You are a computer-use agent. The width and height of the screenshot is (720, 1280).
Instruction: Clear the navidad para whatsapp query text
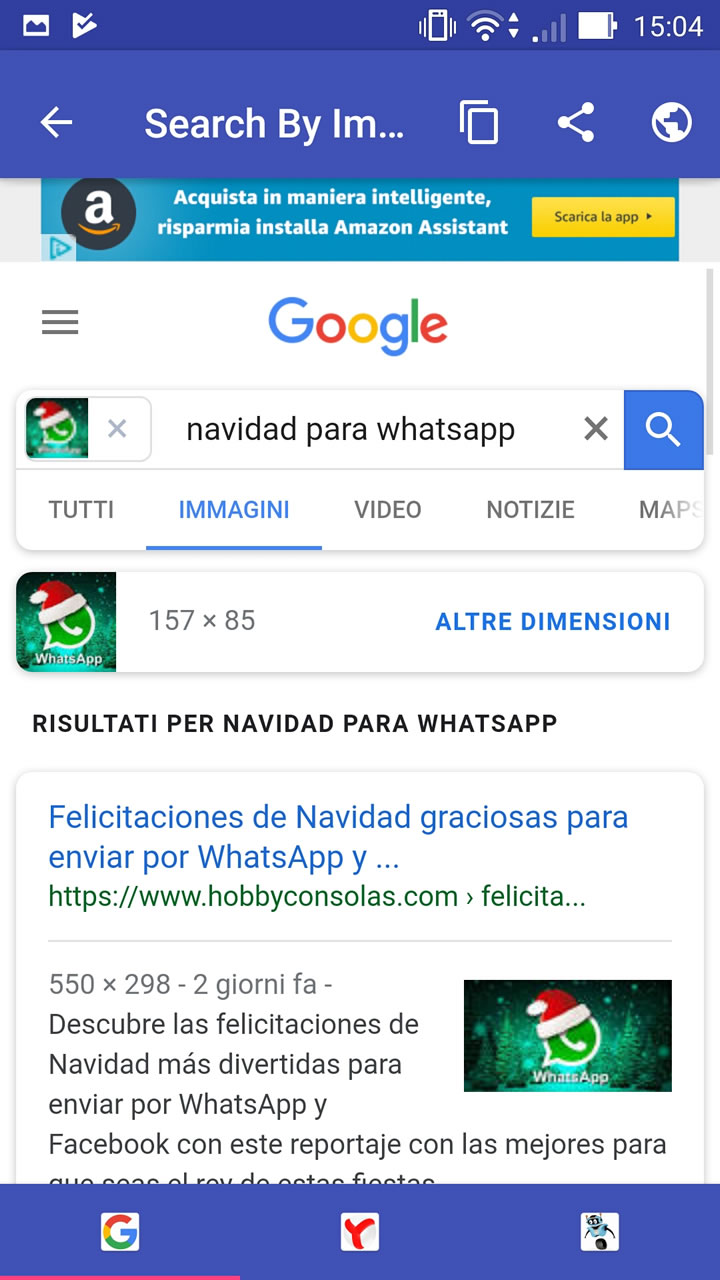(x=595, y=428)
